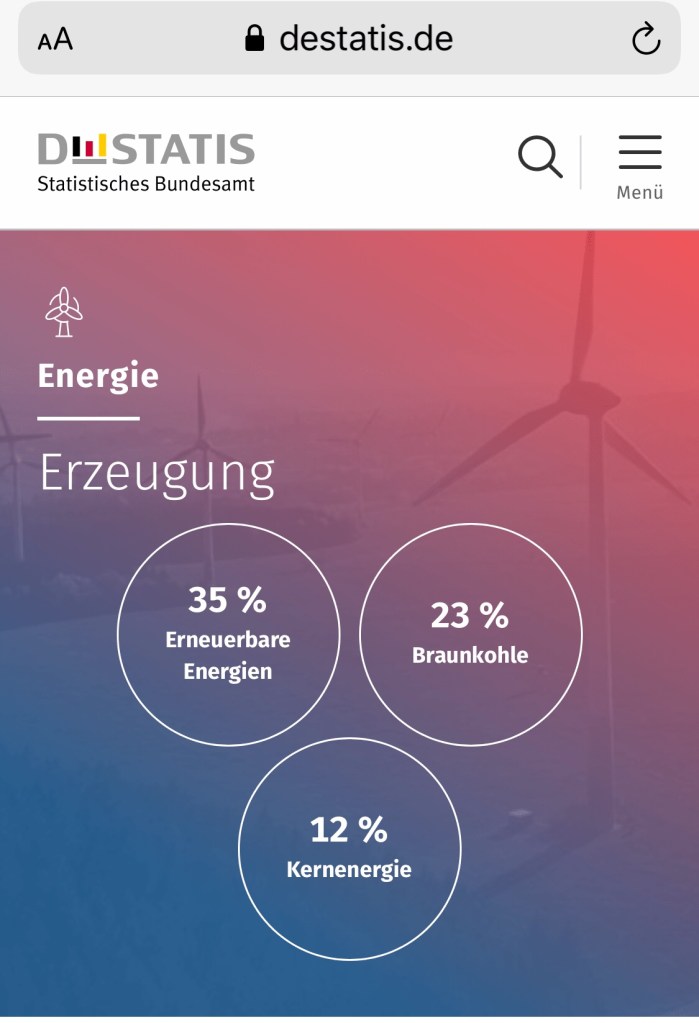This screenshot has width=699, height=1023.
Task: Open the 35 % Erneuerbare Energien circle
Action: click(228, 635)
